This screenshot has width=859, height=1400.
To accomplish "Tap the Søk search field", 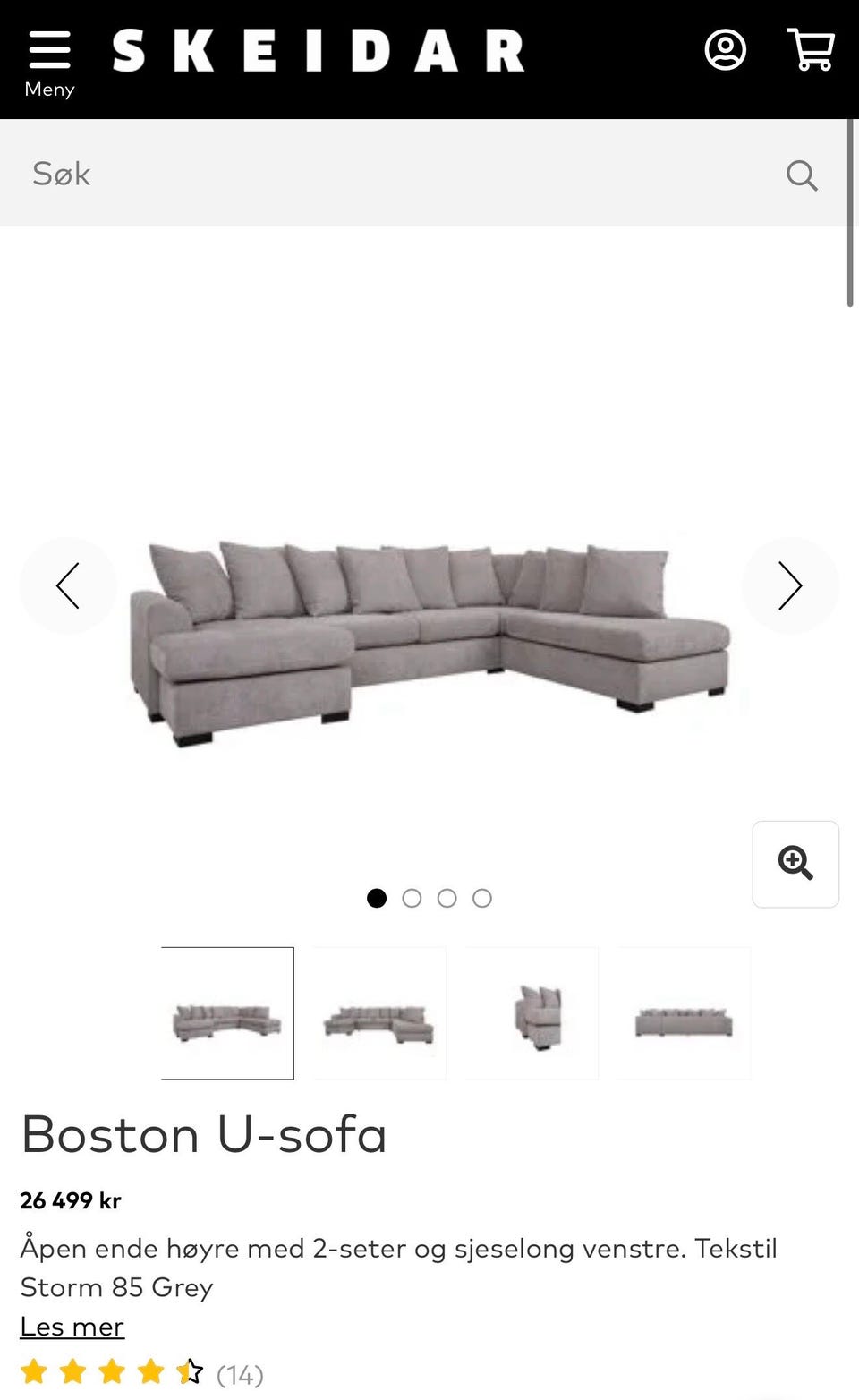I will tap(394, 174).
